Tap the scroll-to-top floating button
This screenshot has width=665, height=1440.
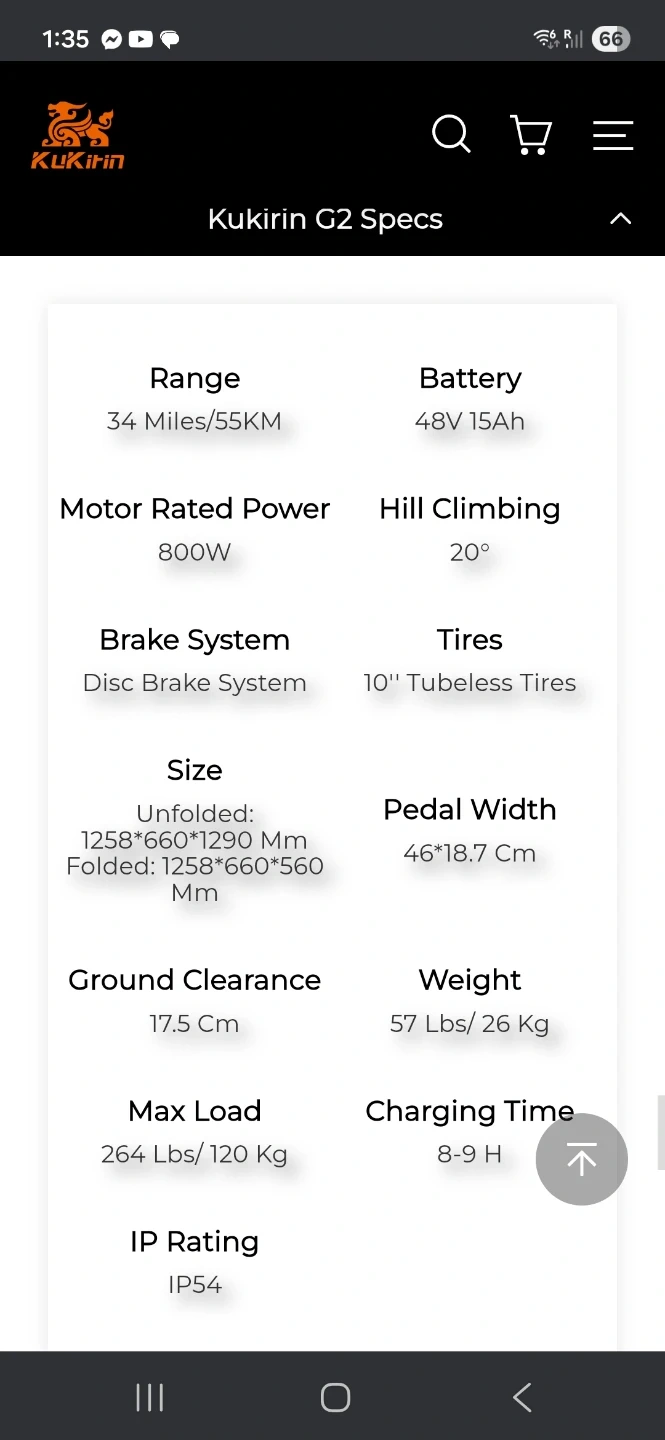click(581, 1159)
